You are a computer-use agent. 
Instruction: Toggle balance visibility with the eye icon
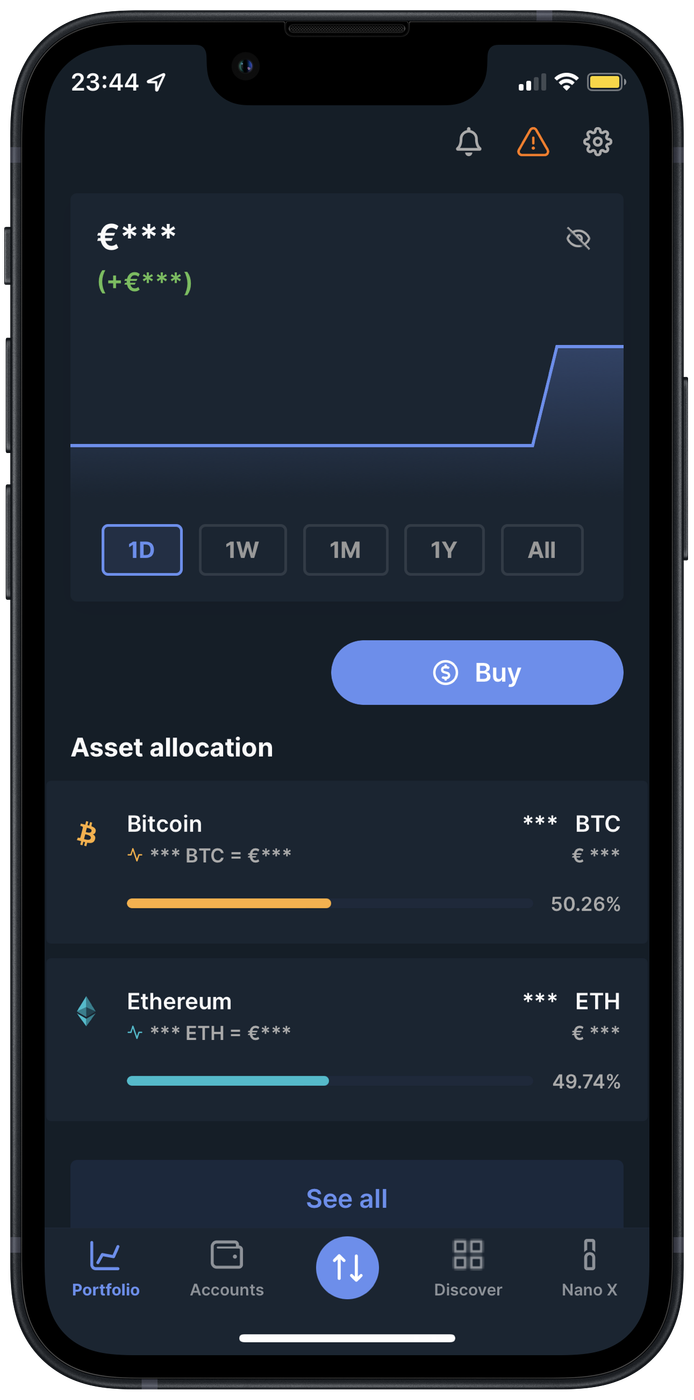tap(578, 238)
